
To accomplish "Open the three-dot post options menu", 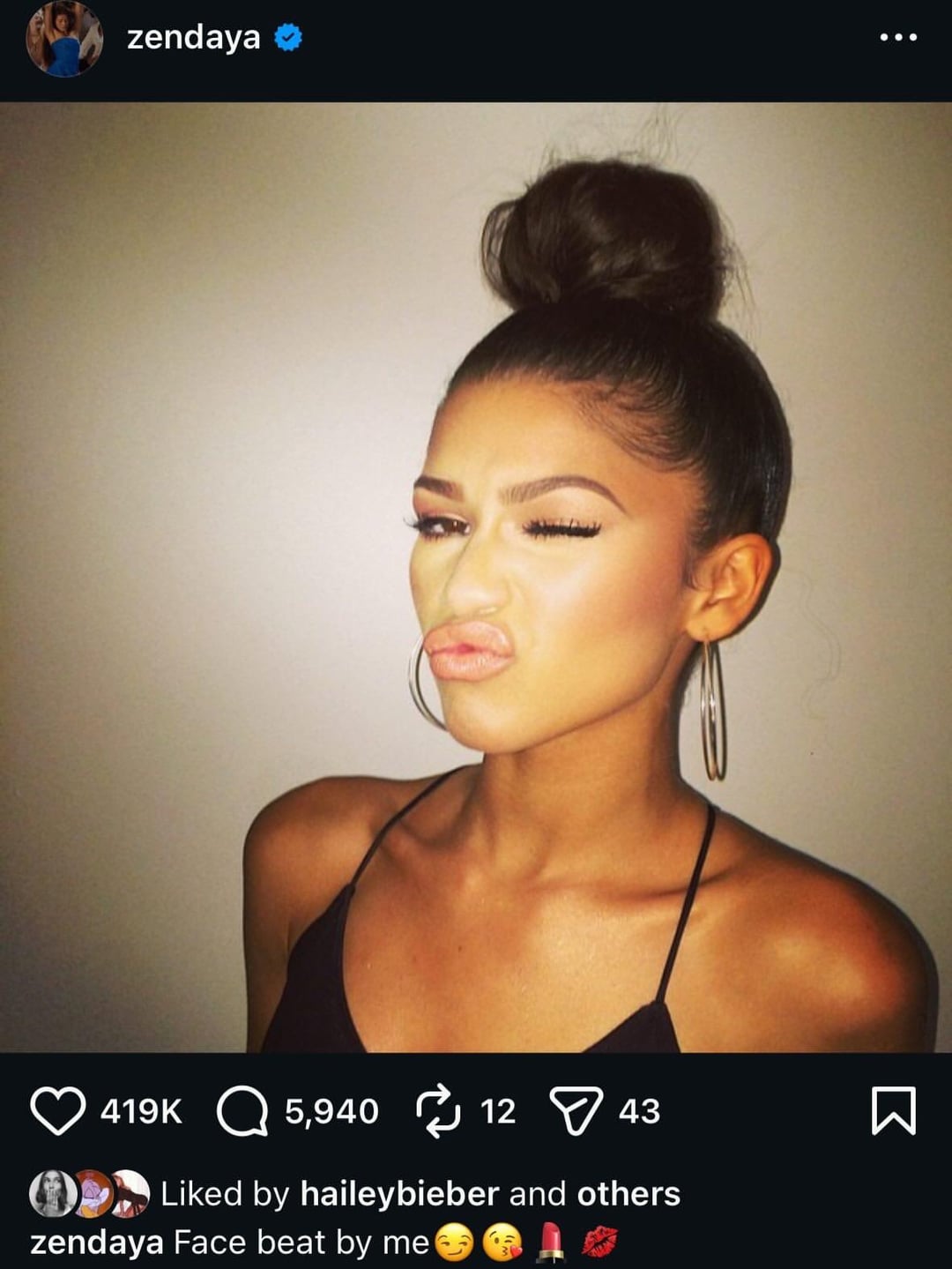I will click(x=898, y=38).
